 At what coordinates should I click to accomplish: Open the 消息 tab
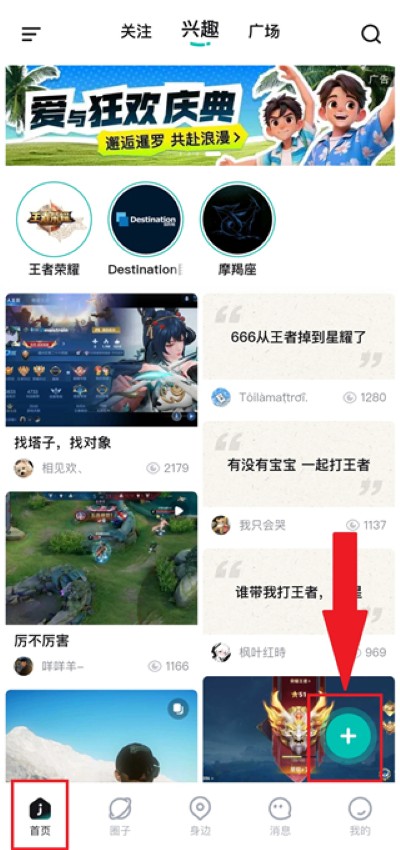click(280, 816)
